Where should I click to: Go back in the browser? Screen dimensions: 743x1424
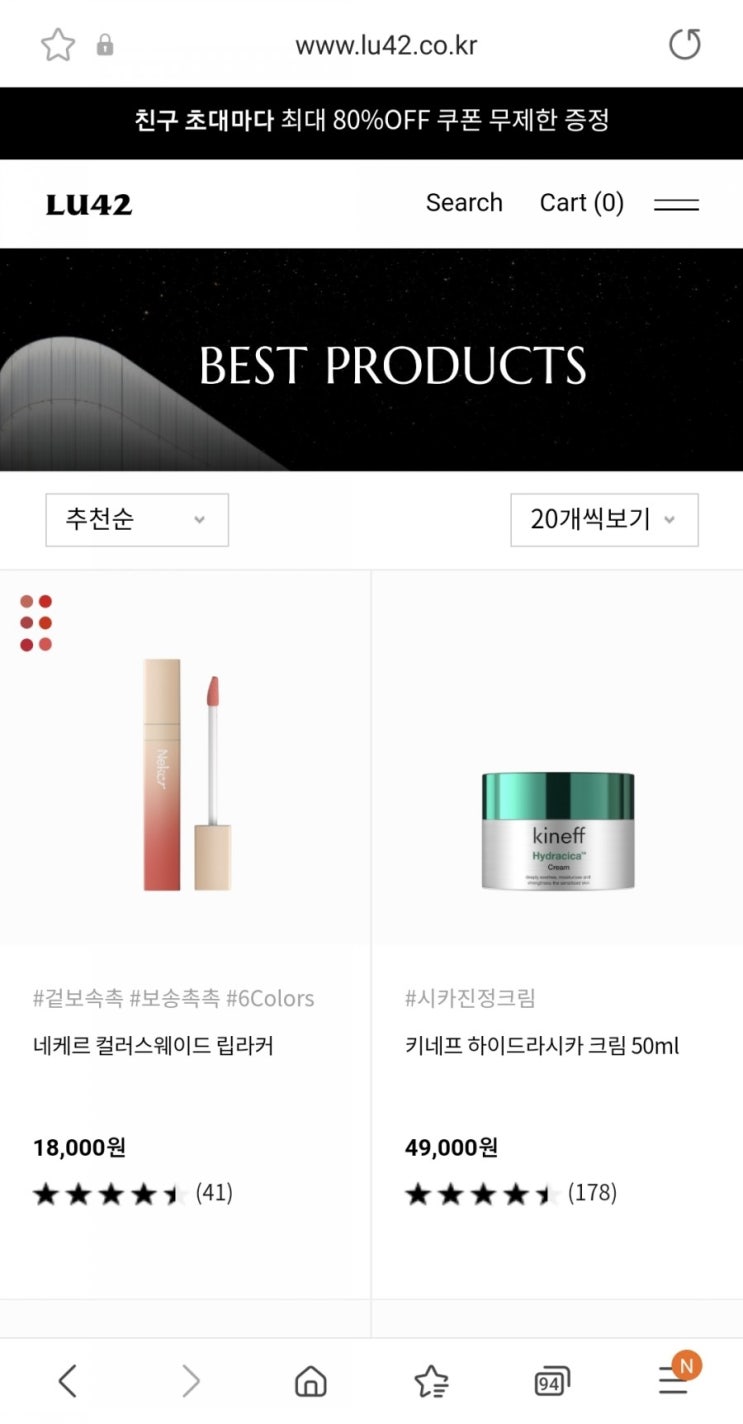[x=67, y=1382]
